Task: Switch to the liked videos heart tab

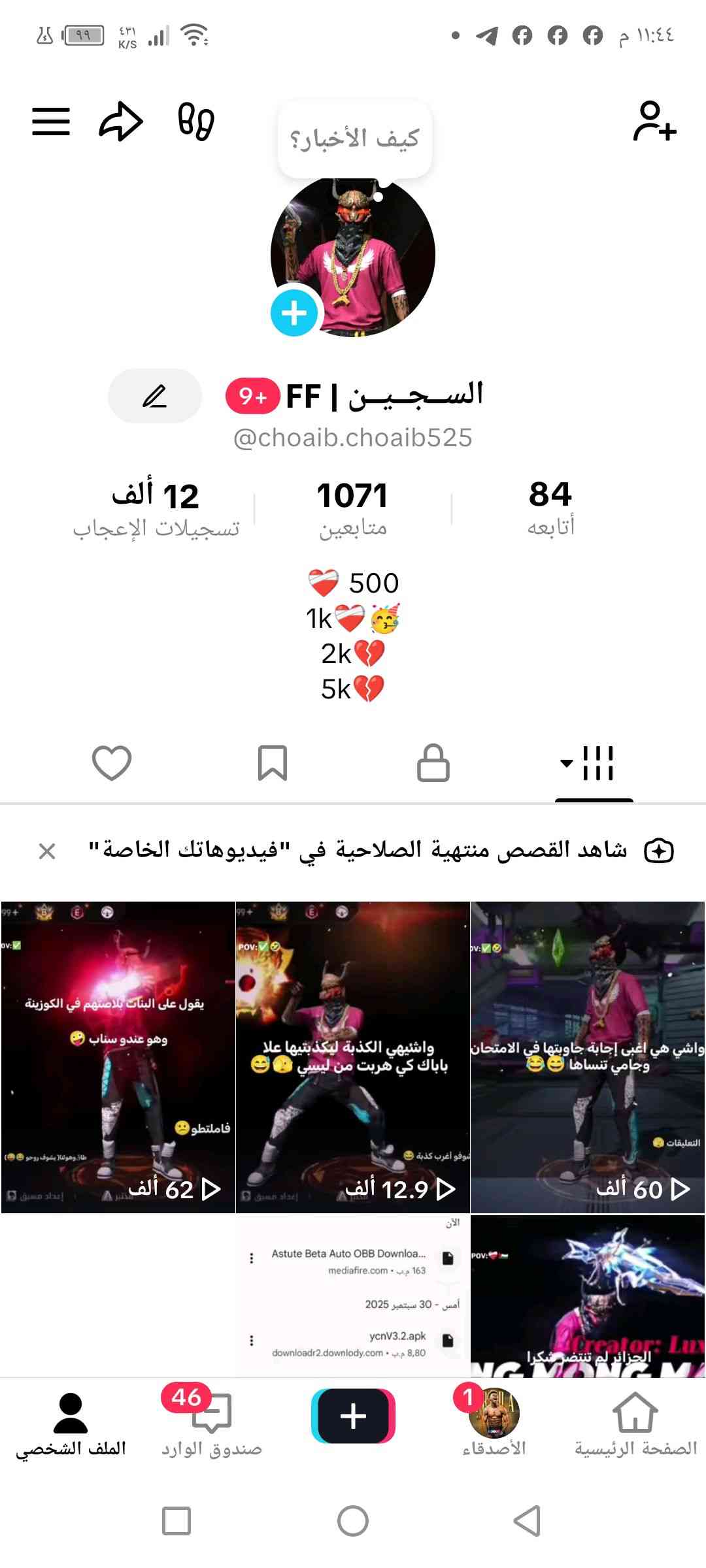Action: click(112, 762)
